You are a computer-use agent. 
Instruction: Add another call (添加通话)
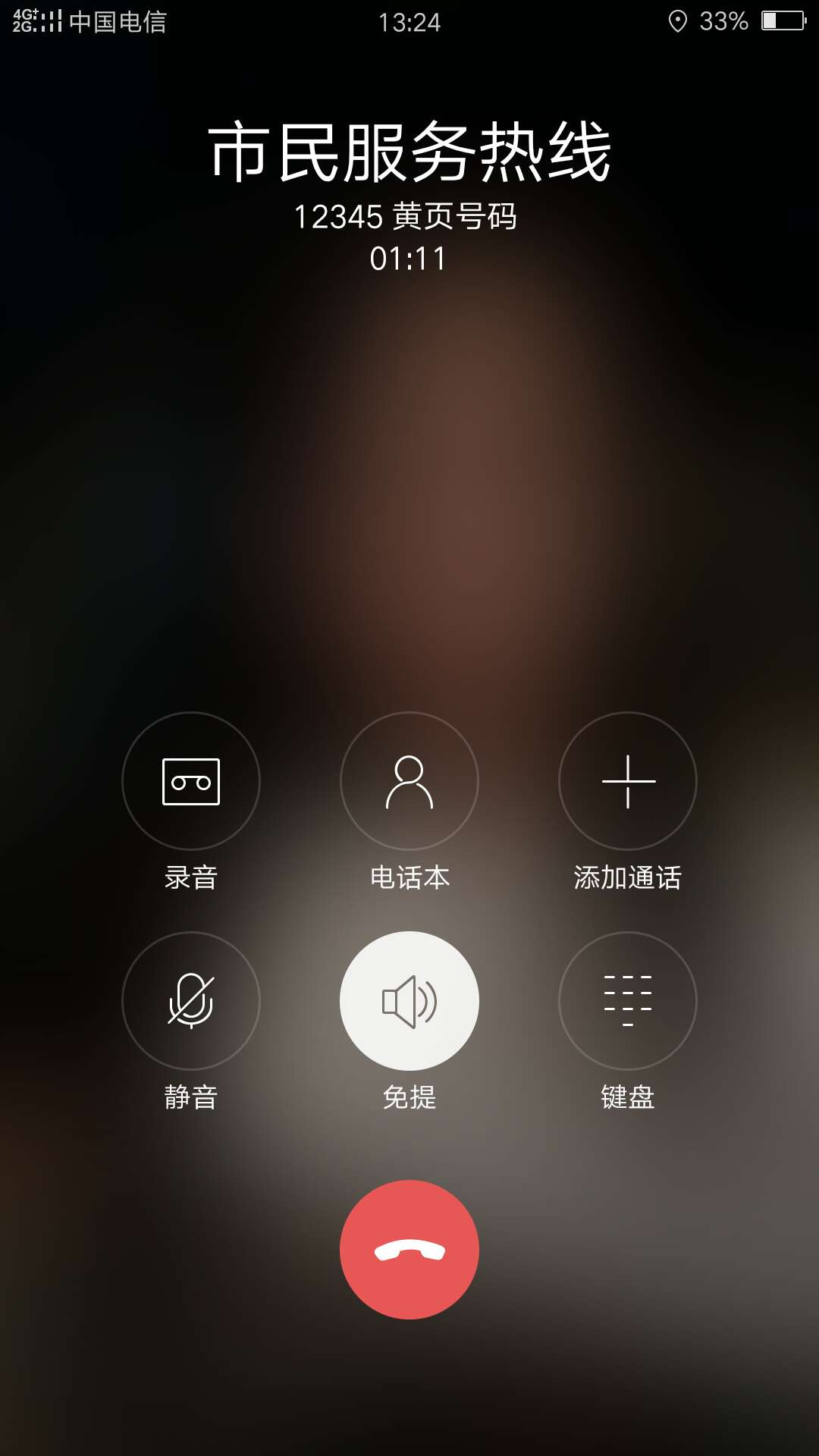tap(628, 781)
